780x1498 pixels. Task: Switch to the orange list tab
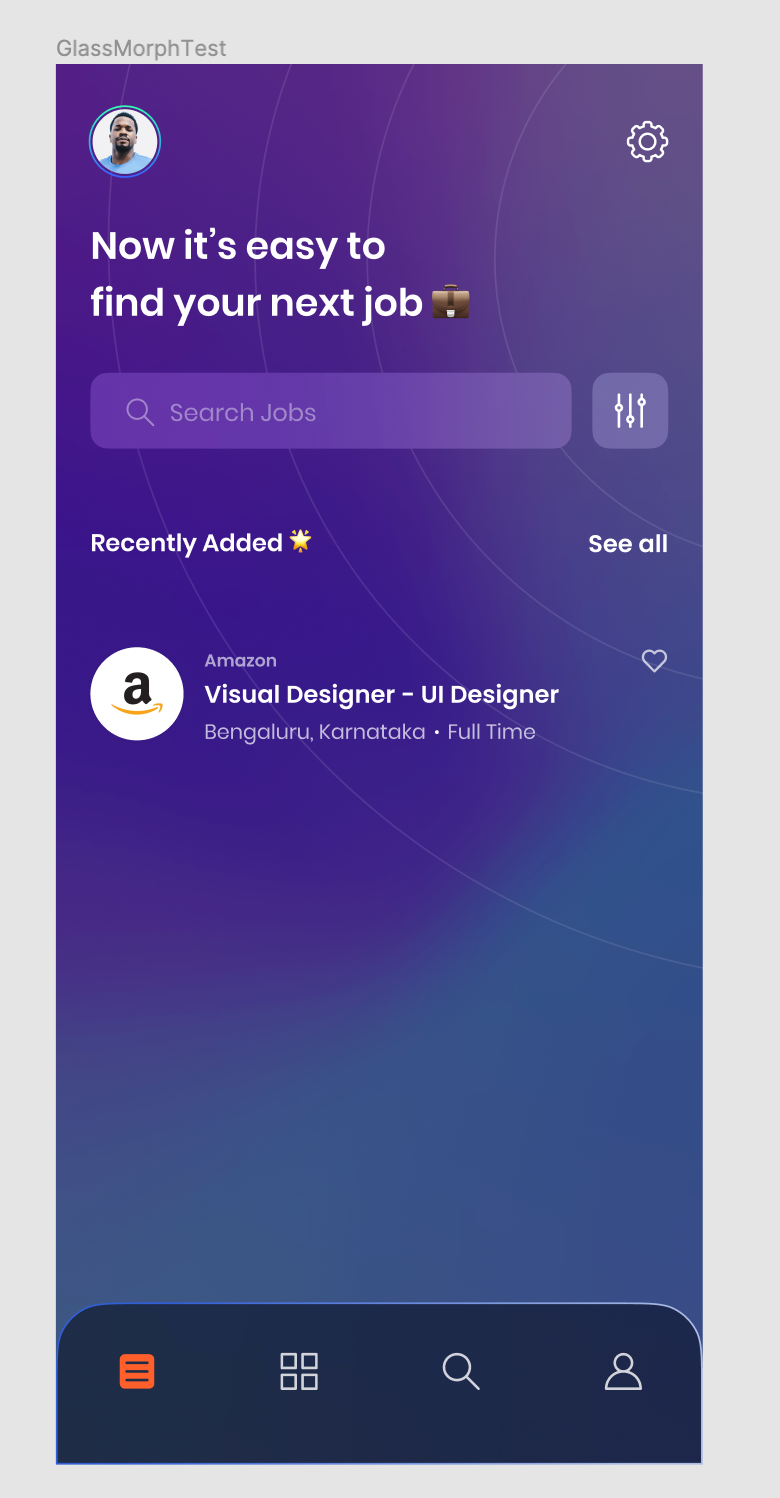point(137,1371)
